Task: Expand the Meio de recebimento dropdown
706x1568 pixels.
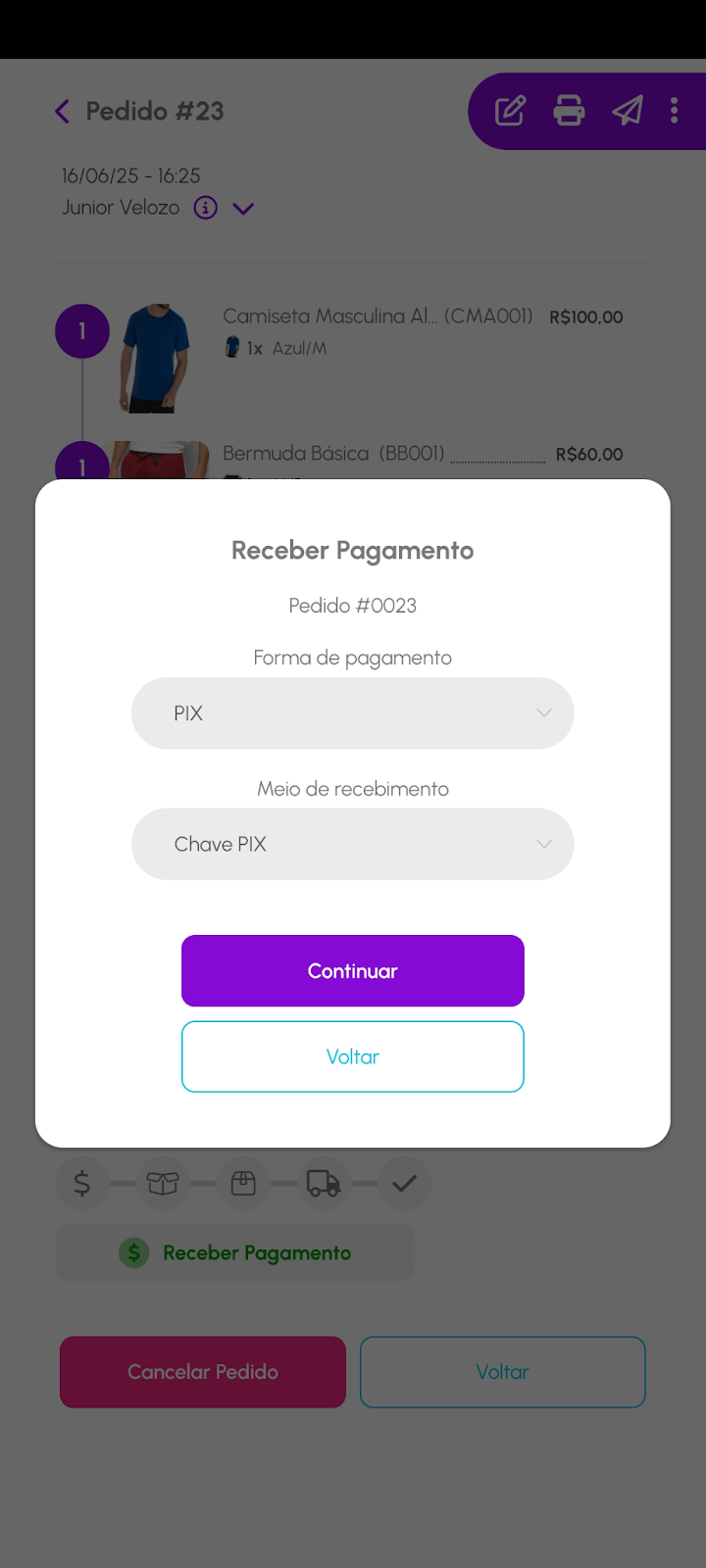Action: 352,844
